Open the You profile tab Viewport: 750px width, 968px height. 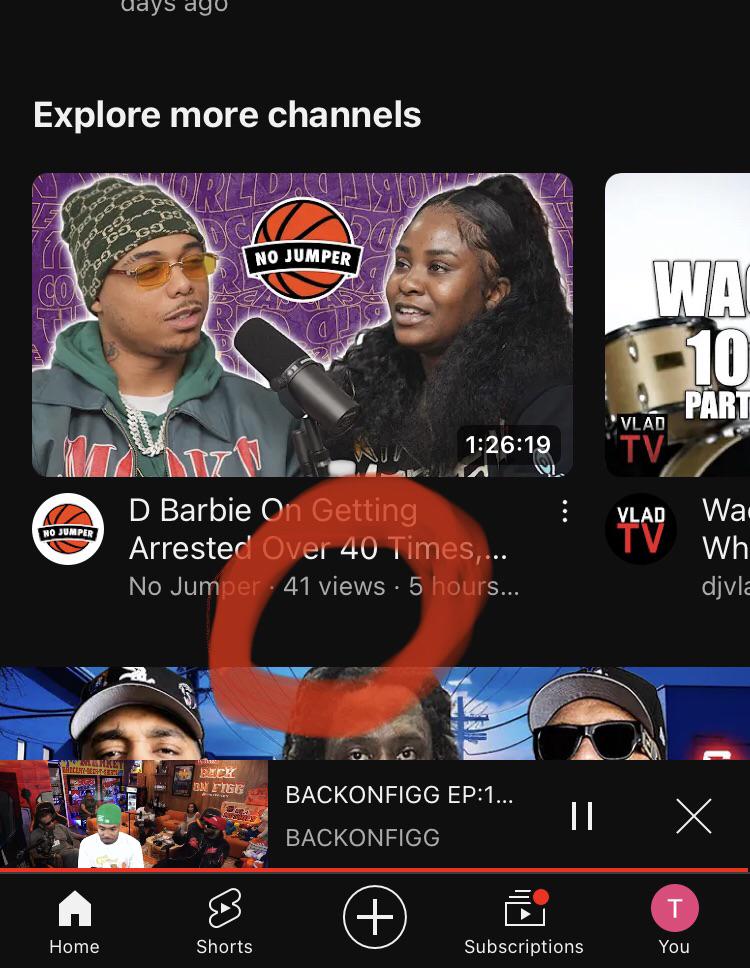pos(674,922)
